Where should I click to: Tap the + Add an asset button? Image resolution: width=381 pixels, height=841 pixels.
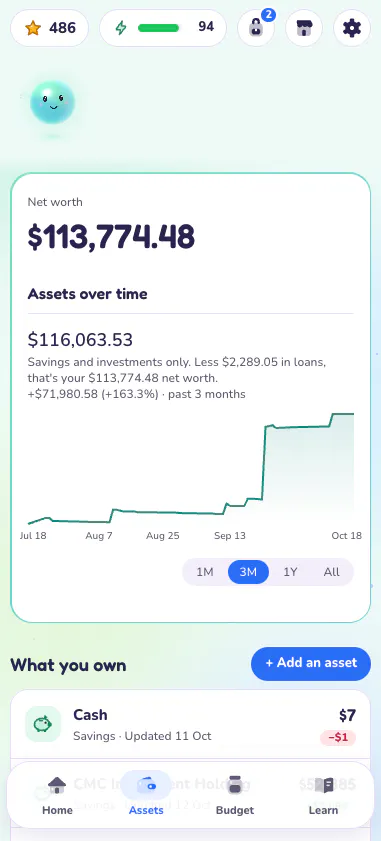tap(311, 663)
